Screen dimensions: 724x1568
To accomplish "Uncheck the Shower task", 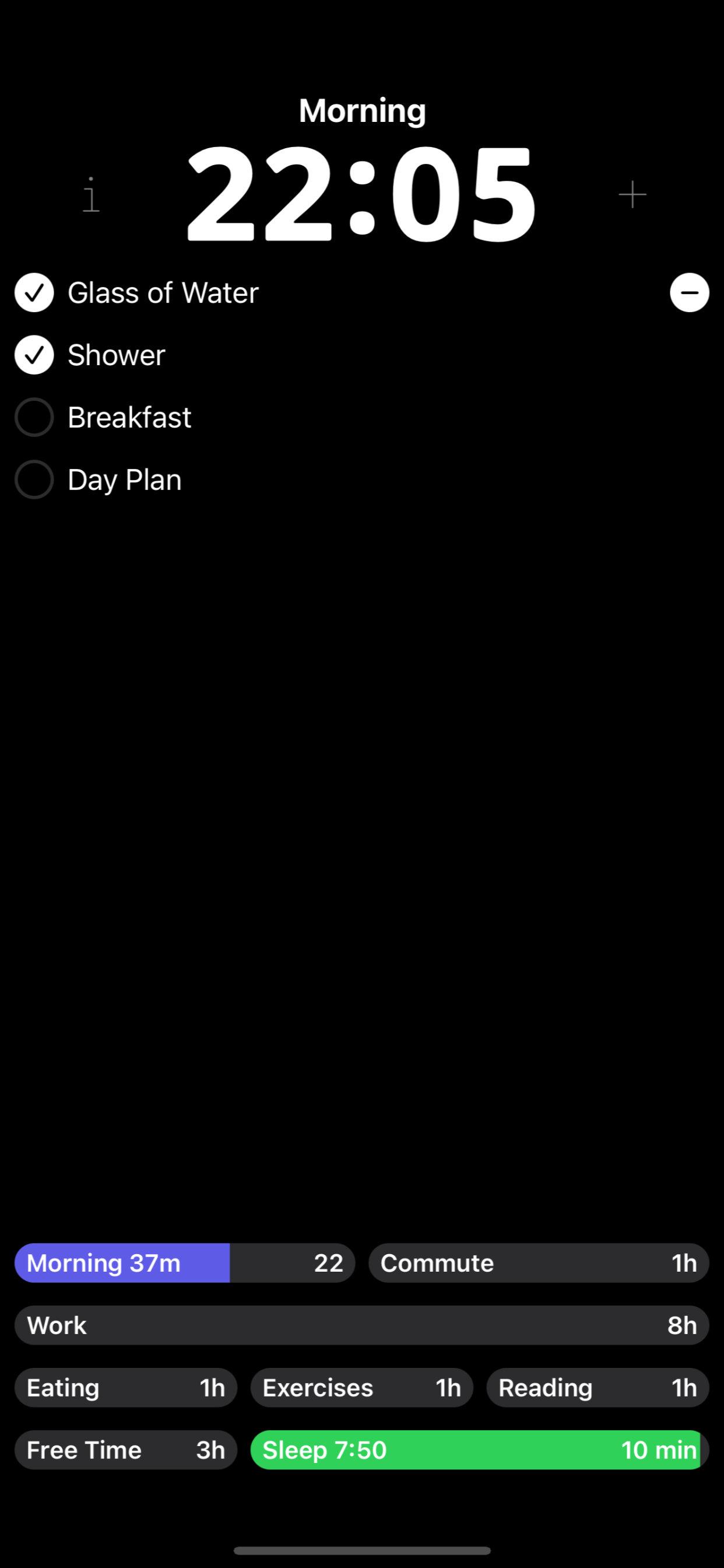I will 34,355.
